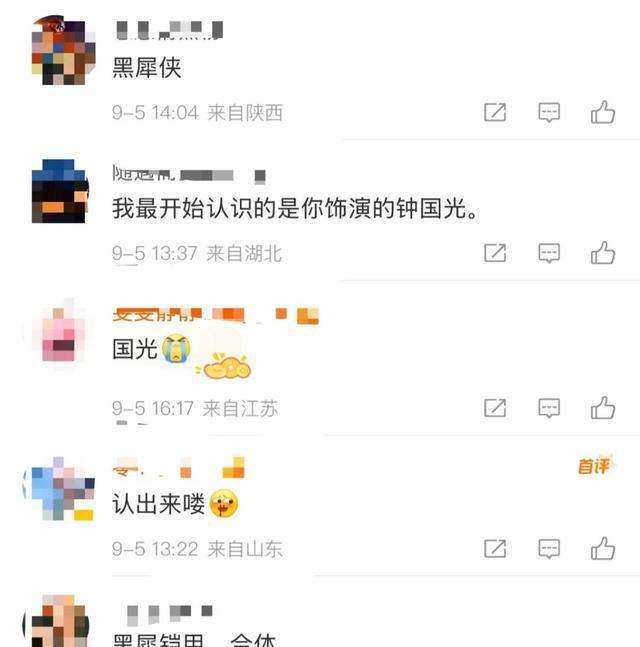Open the avatar of the 湖北 commenter

pyautogui.click(x=60, y=191)
